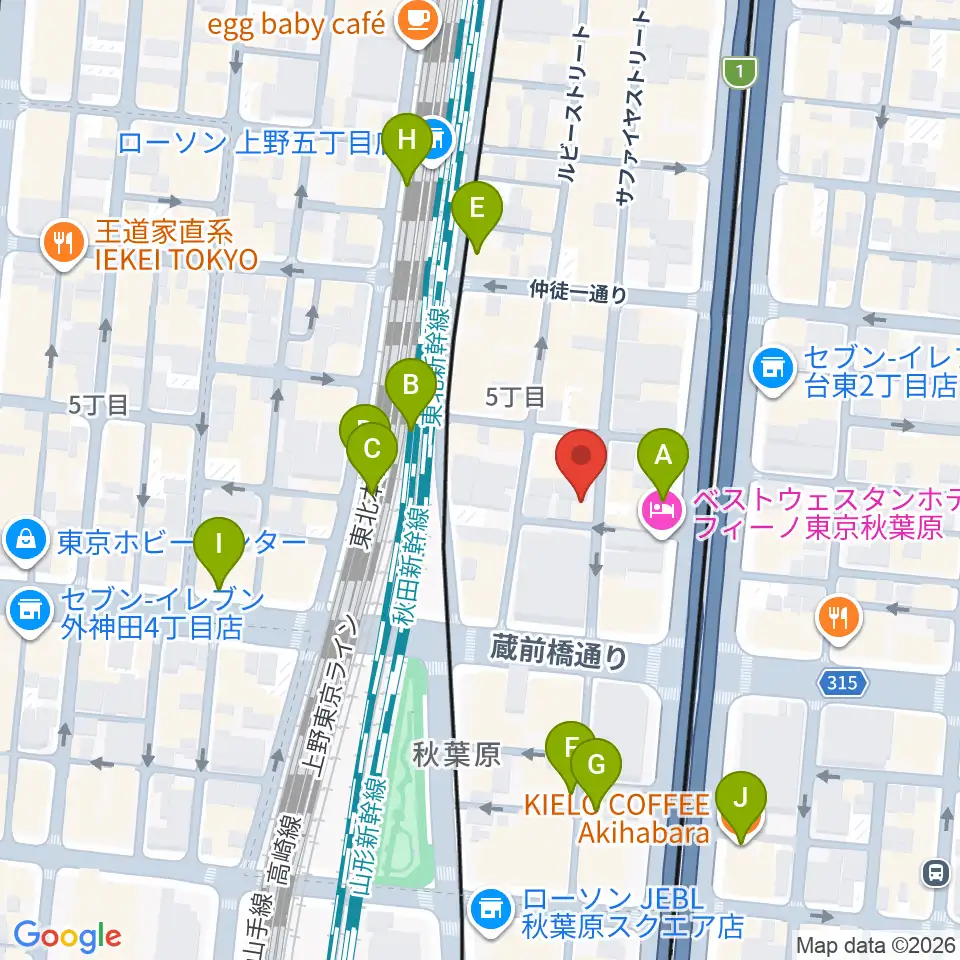Open the egg baby café place pin
The height and width of the screenshot is (960, 960).
(x=419, y=23)
